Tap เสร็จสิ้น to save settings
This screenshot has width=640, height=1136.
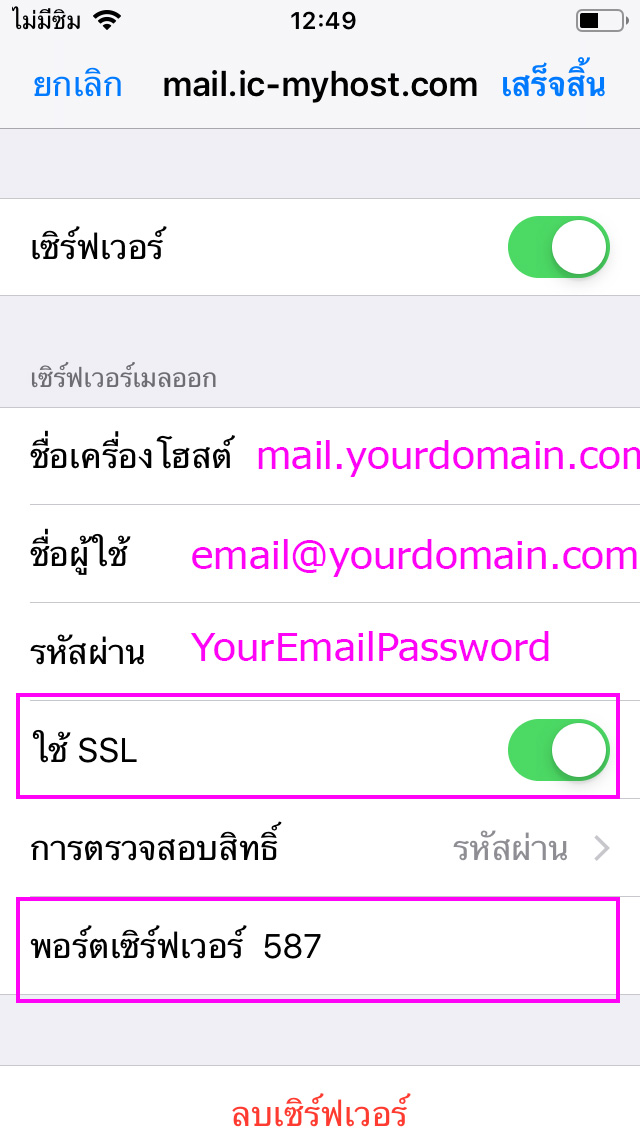click(553, 85)
